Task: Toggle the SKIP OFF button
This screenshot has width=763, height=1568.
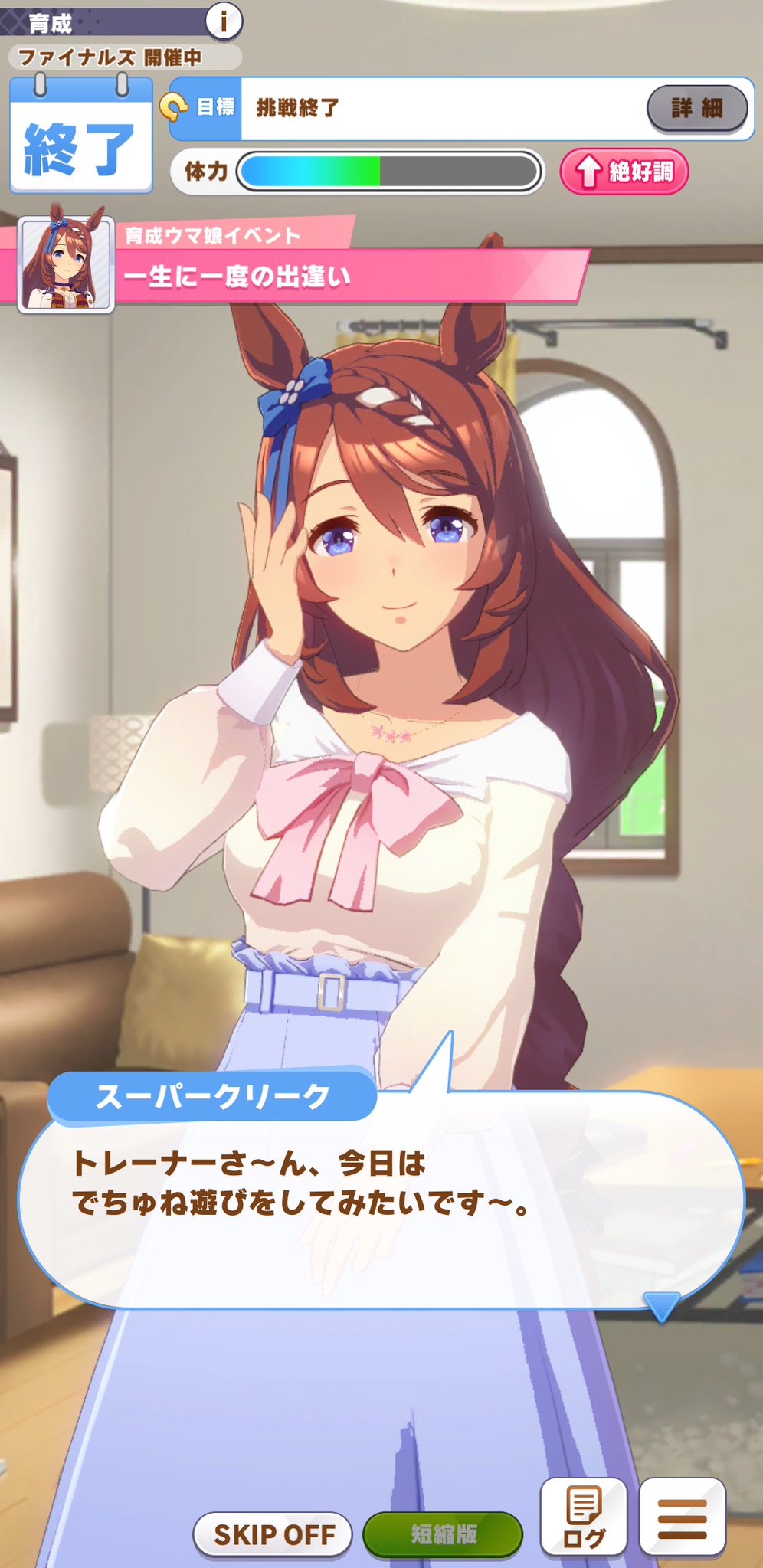Action: click(x=273, y=1534)
